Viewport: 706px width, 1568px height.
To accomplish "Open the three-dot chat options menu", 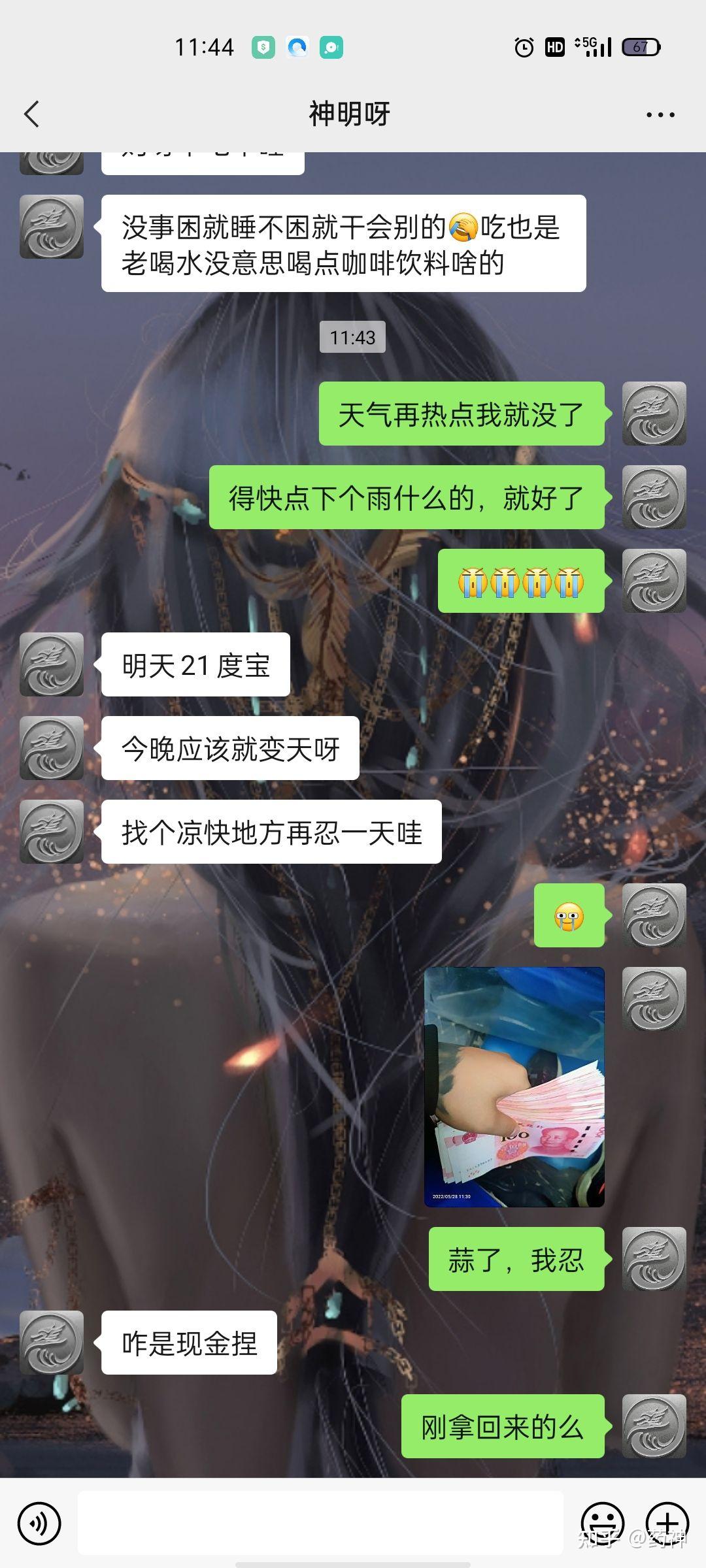I will coord(660,115).
